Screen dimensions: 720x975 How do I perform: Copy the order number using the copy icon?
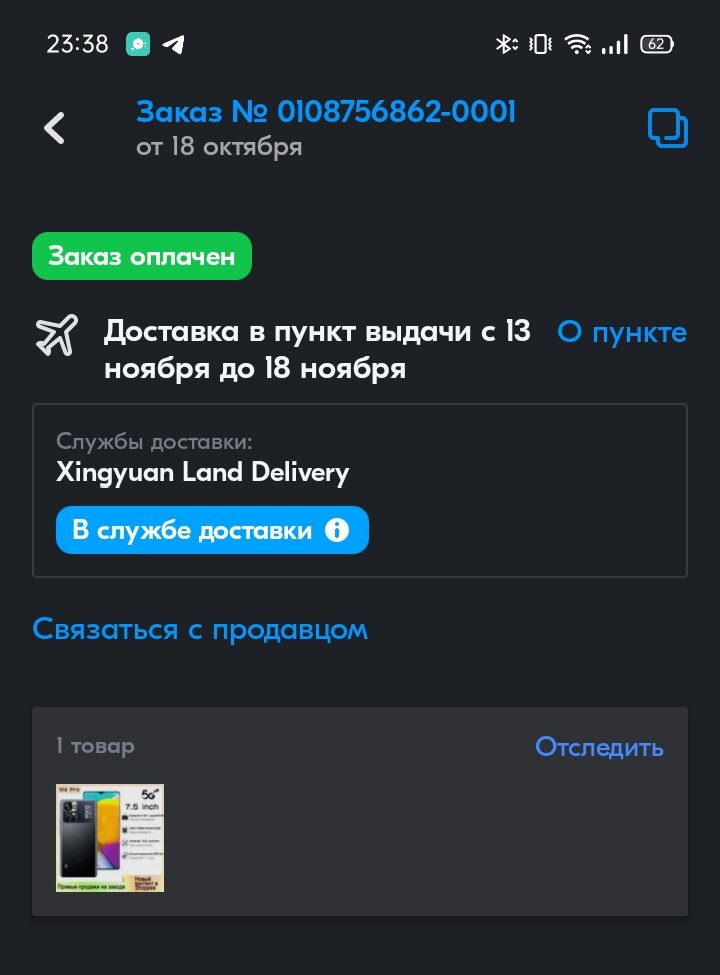pos(668,128)
